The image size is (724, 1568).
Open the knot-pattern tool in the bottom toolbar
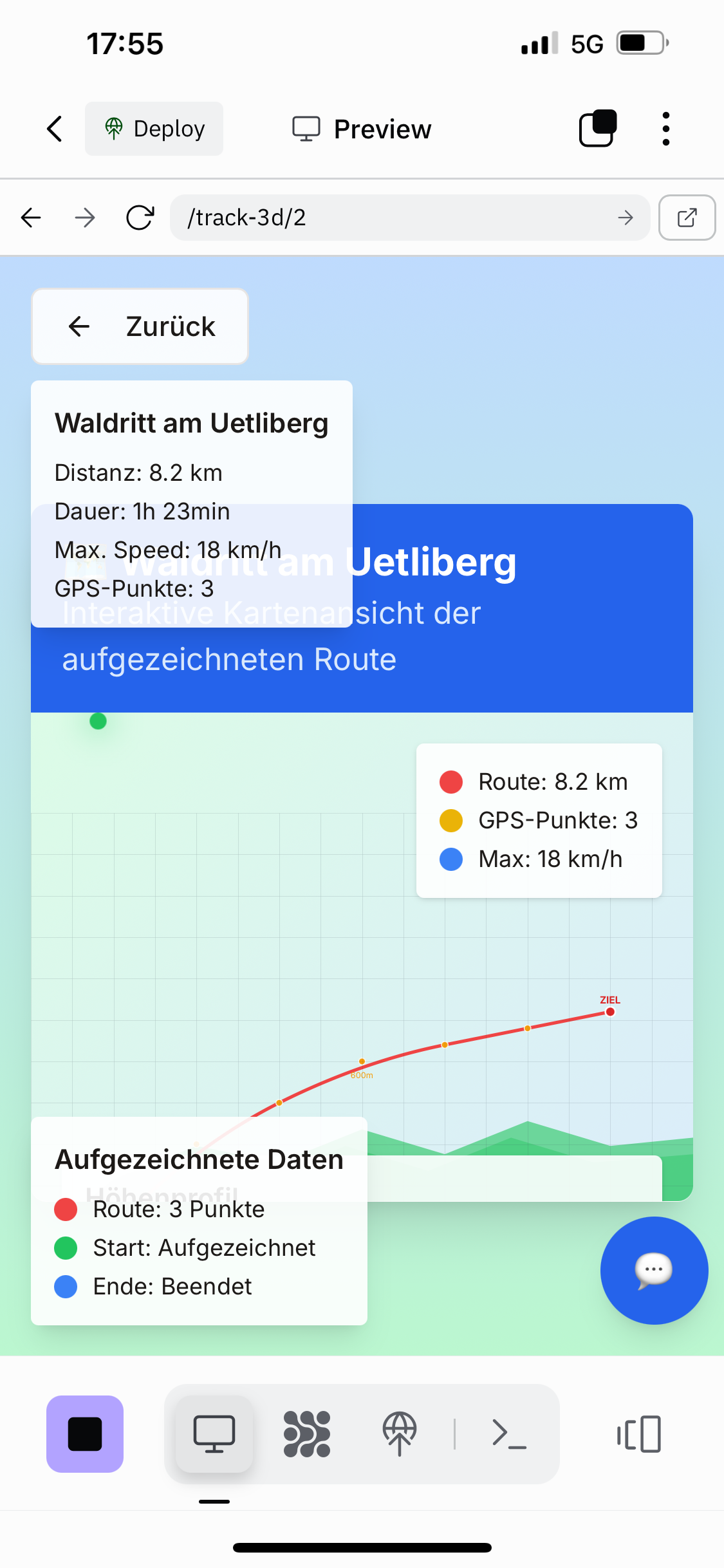(x=307, y=1433)
